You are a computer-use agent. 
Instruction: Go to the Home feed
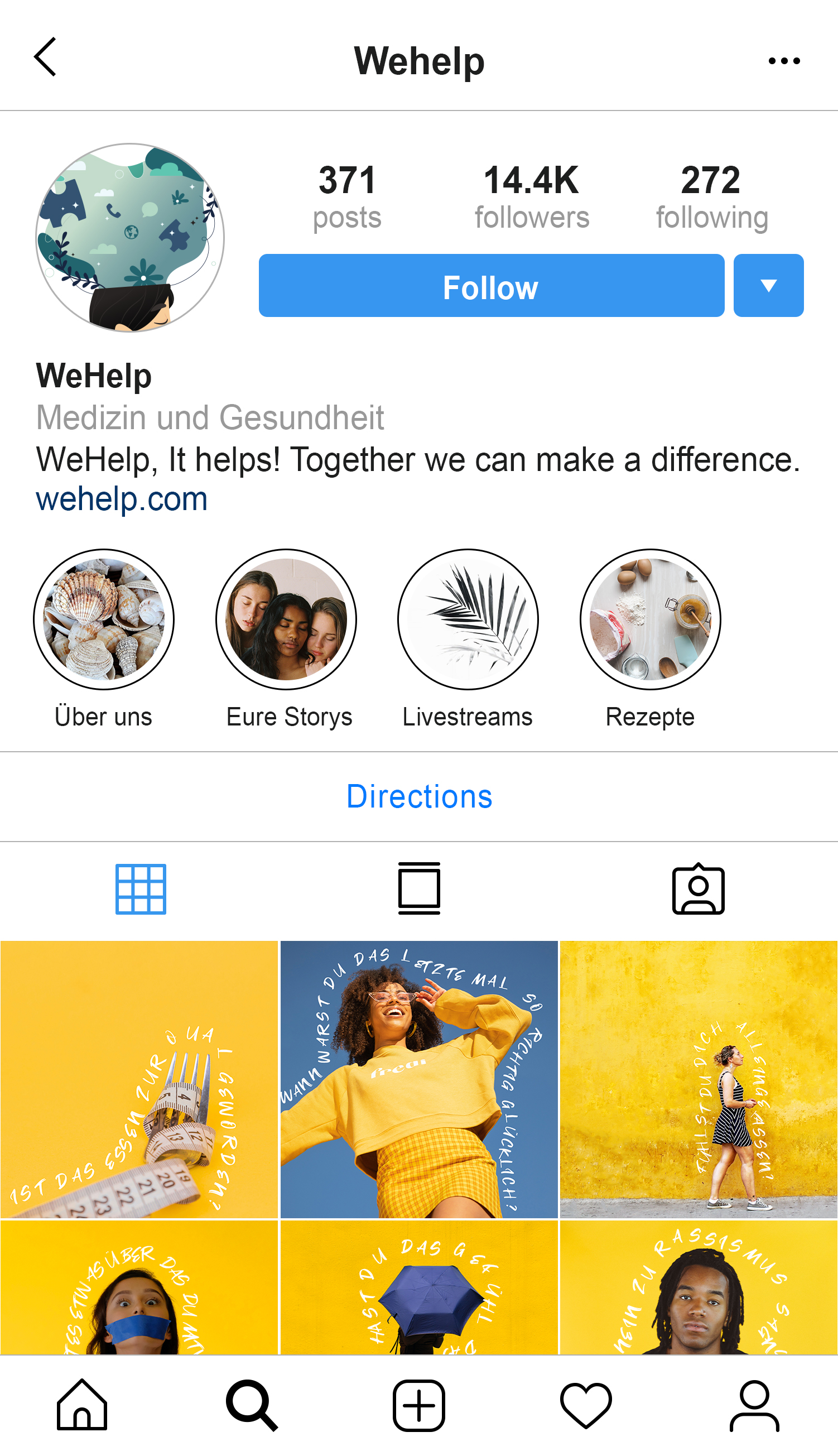(x=81, y=1405)
